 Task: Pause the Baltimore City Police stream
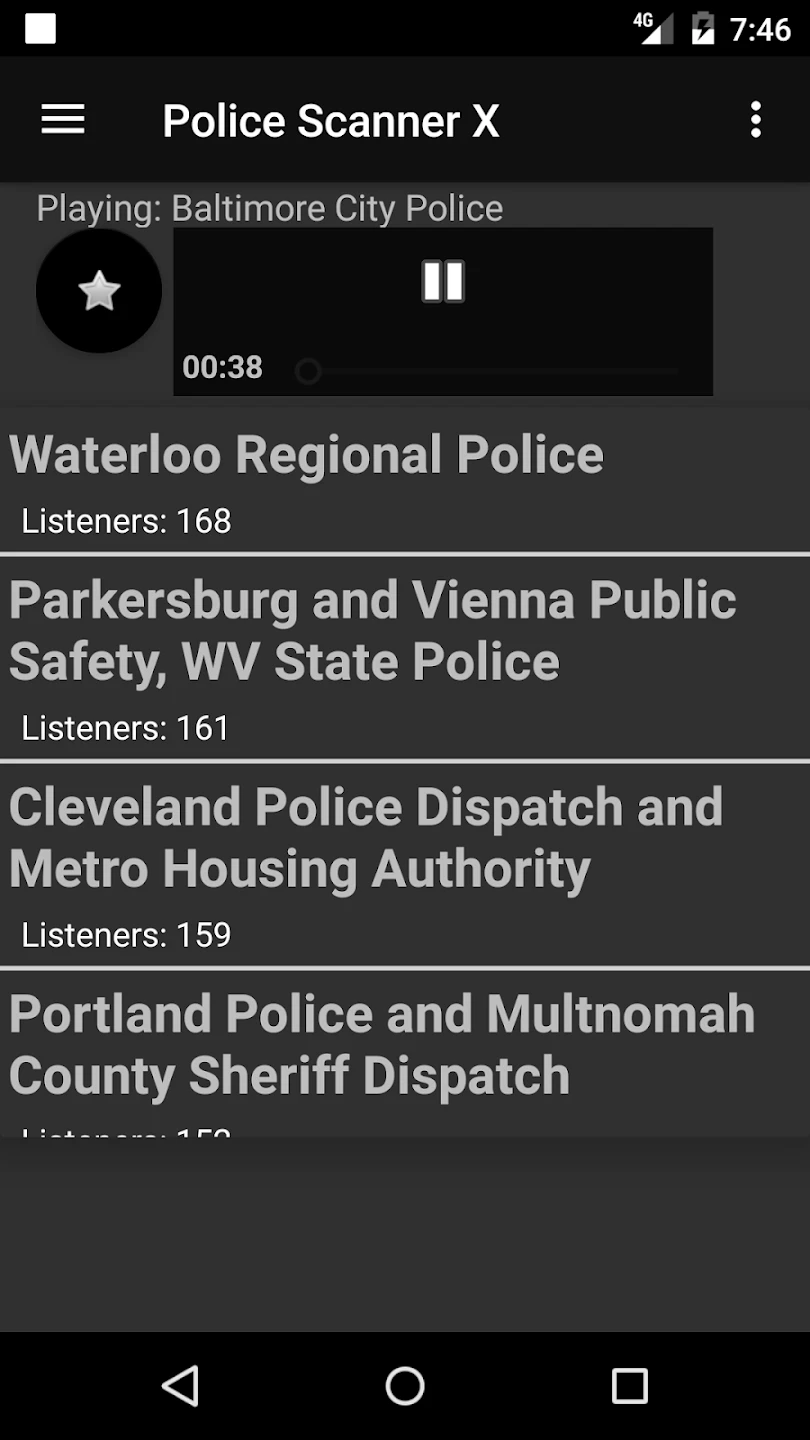(x=442, y=282)
